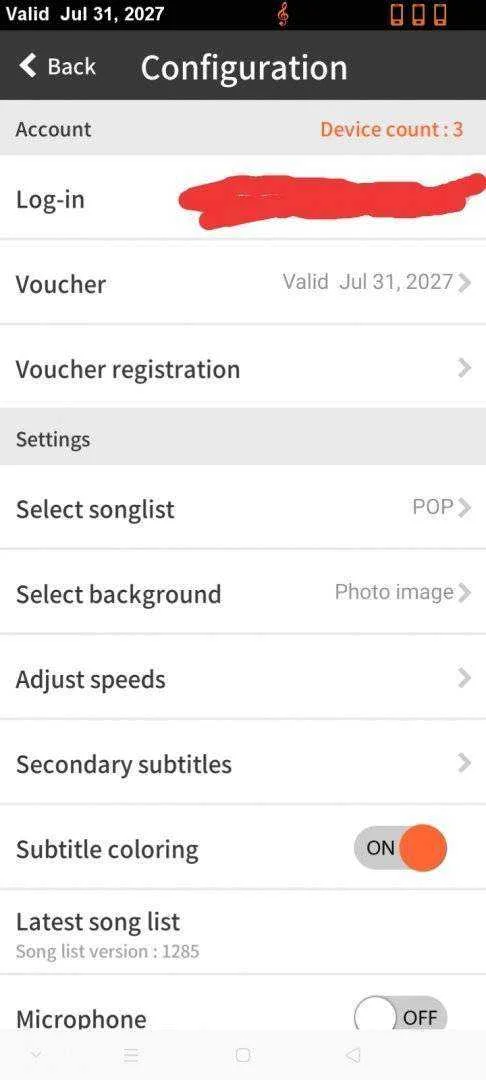Turn off Subtitle coloring
Viewport: 486px width, 1080px height.
pyautogui.click(x=400, y=848)
